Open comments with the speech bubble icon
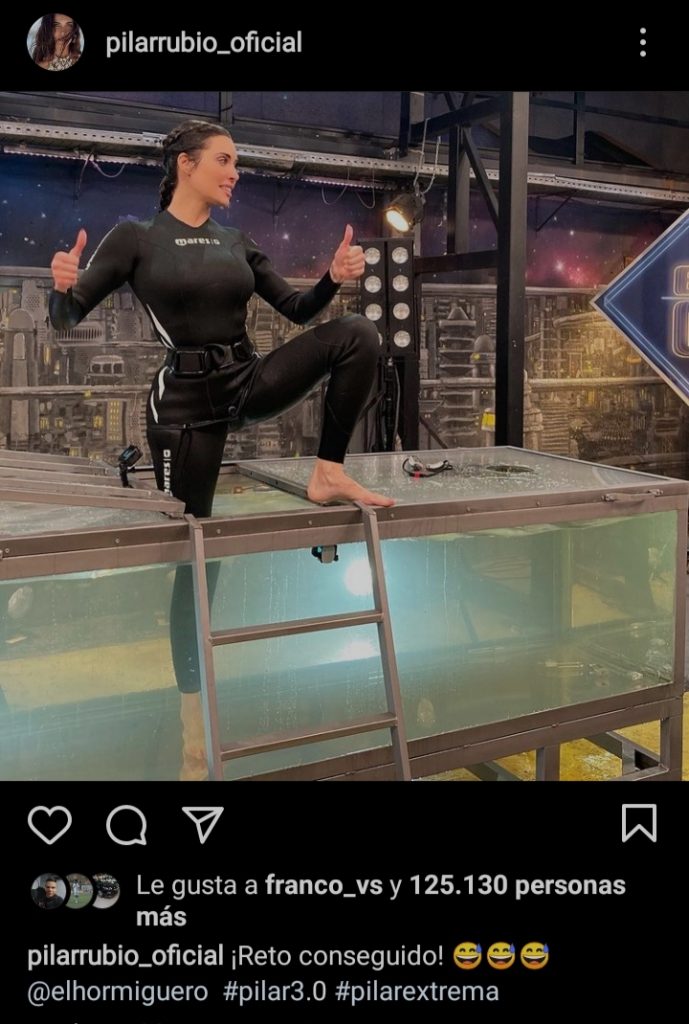The height and width of the screenshot is (1024, 689). click(127, 824)
